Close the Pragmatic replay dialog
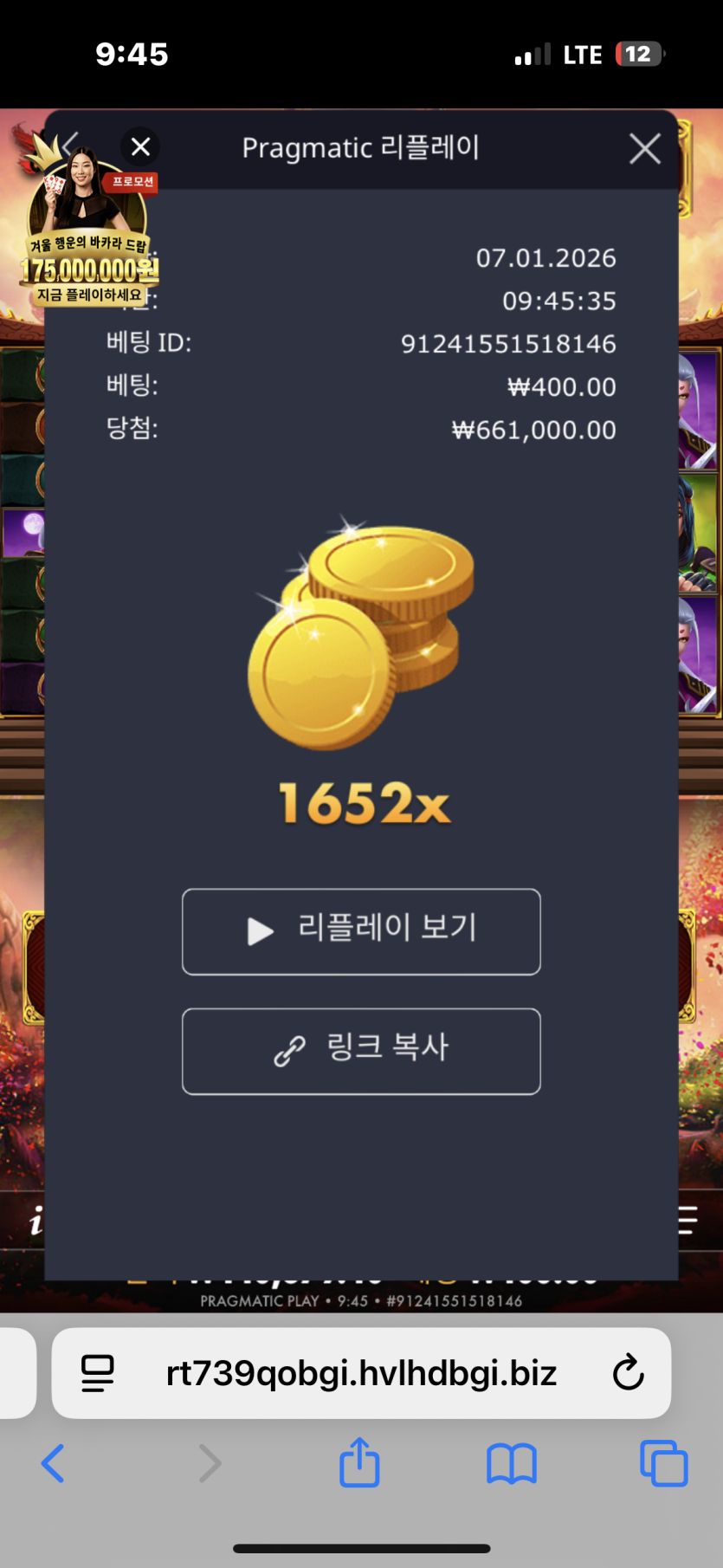 (x=644, y=149)
